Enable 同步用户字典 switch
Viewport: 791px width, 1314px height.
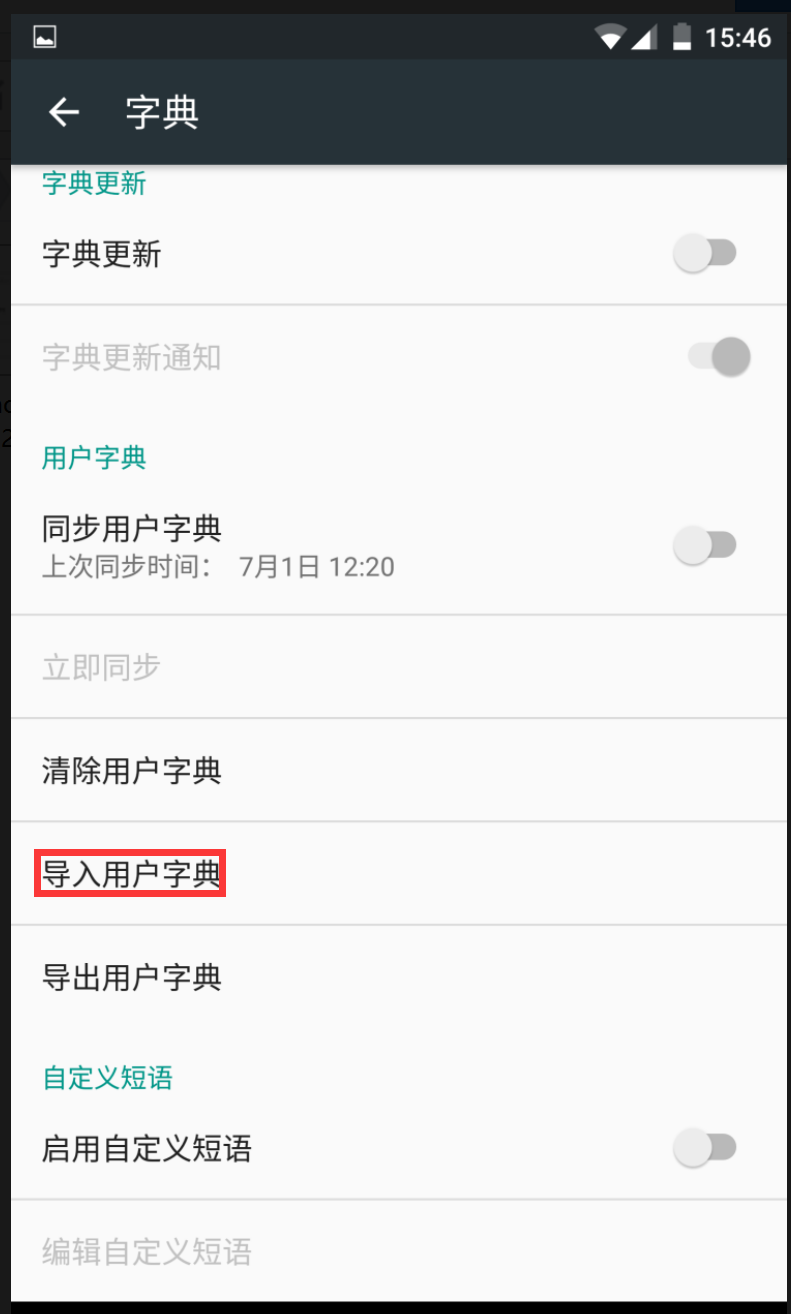point(705,545)
